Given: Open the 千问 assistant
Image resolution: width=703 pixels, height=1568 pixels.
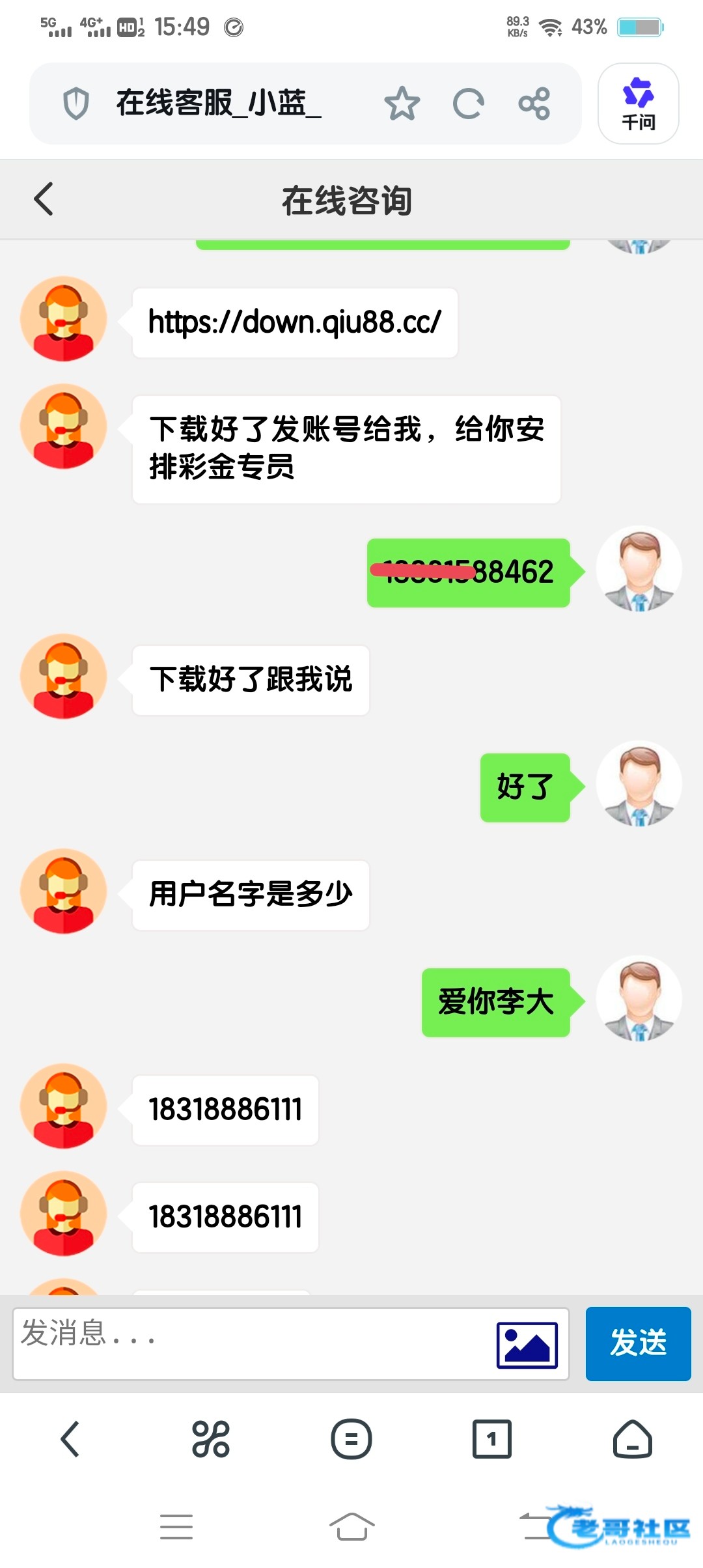Looking at the screenshot, I should point(638,104).
